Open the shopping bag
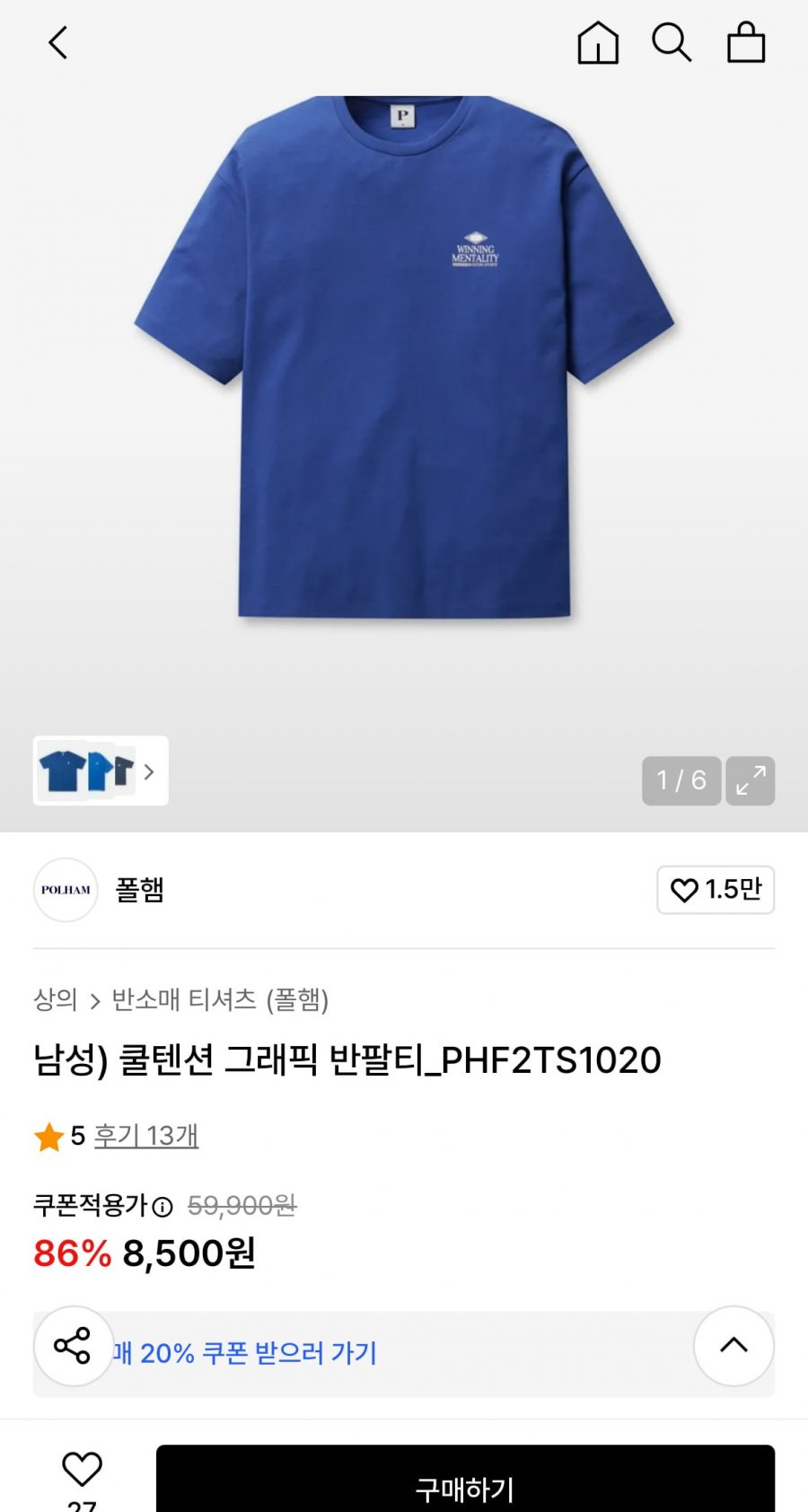This screenshot has width=808, height=1512. 745,43
